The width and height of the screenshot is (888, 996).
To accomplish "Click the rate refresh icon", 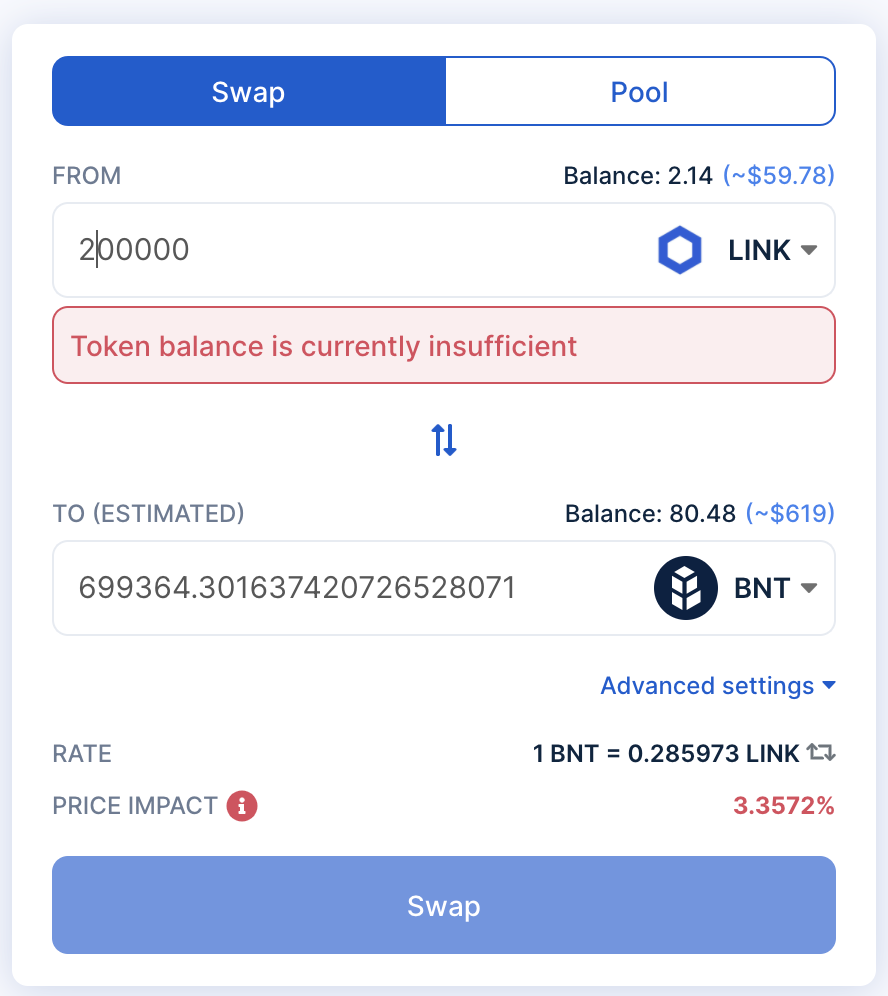I will point(820,753).
